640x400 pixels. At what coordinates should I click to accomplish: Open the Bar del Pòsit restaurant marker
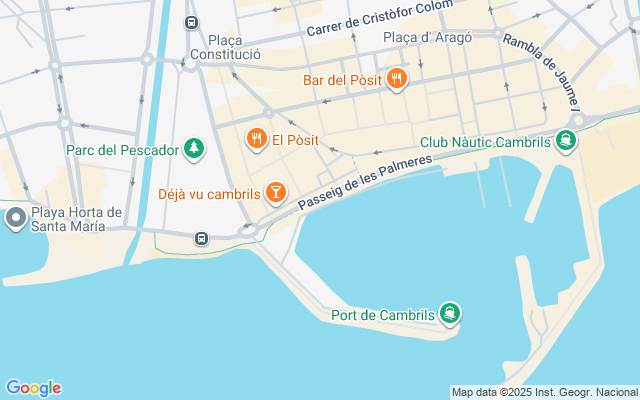pos(397,79)
